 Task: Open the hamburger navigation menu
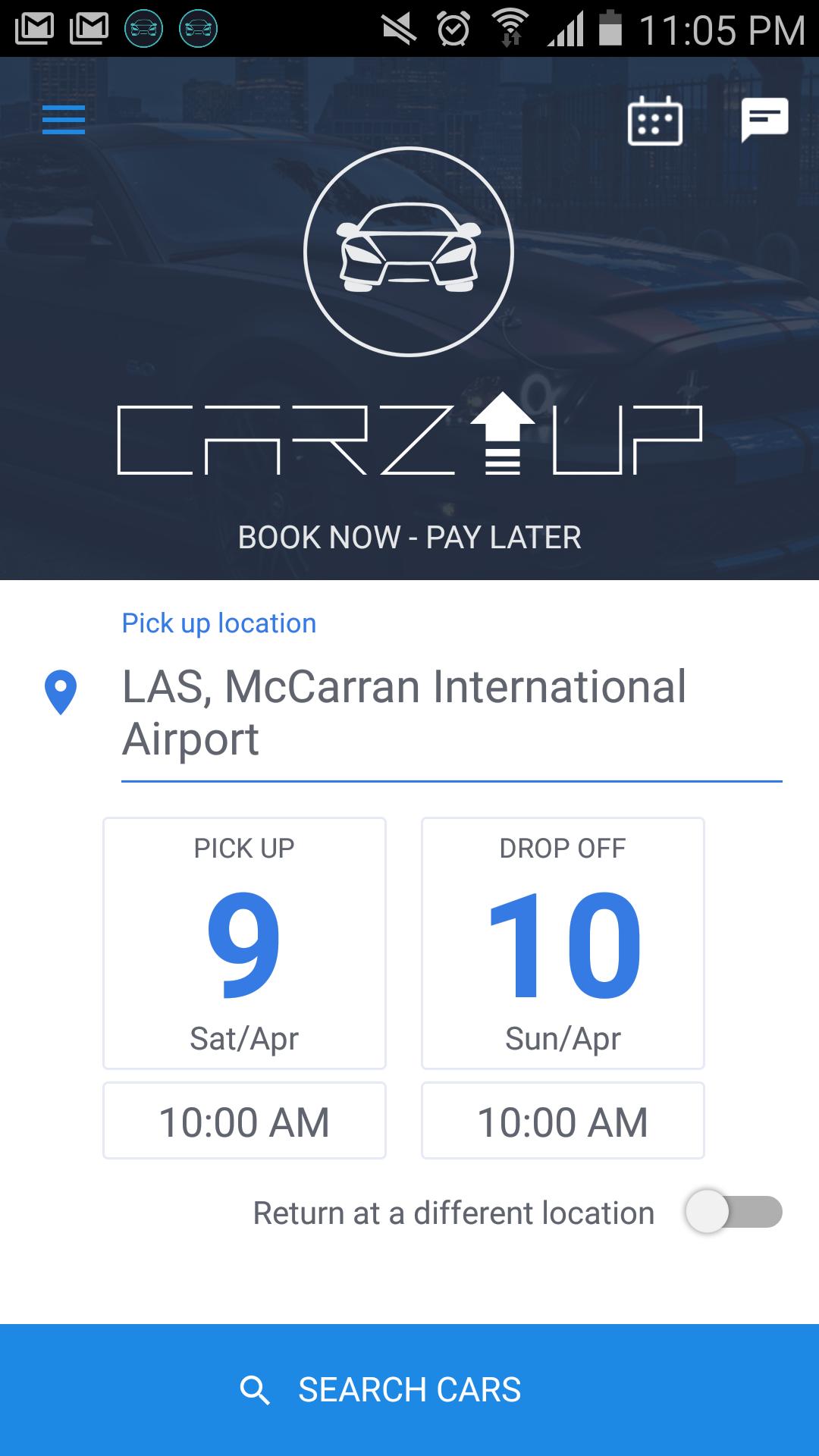click(64, 120)
